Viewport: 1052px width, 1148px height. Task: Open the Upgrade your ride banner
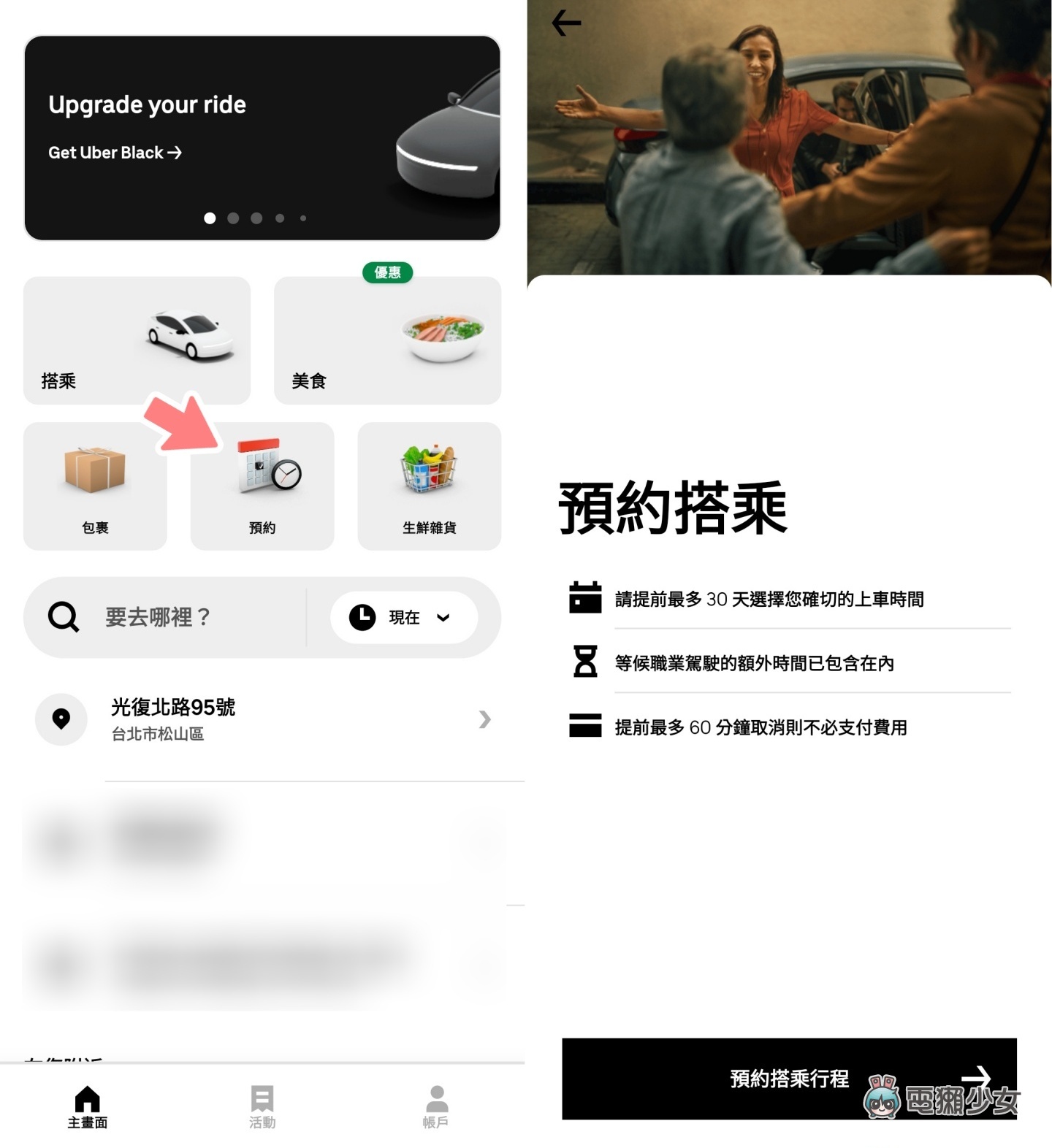262,138
